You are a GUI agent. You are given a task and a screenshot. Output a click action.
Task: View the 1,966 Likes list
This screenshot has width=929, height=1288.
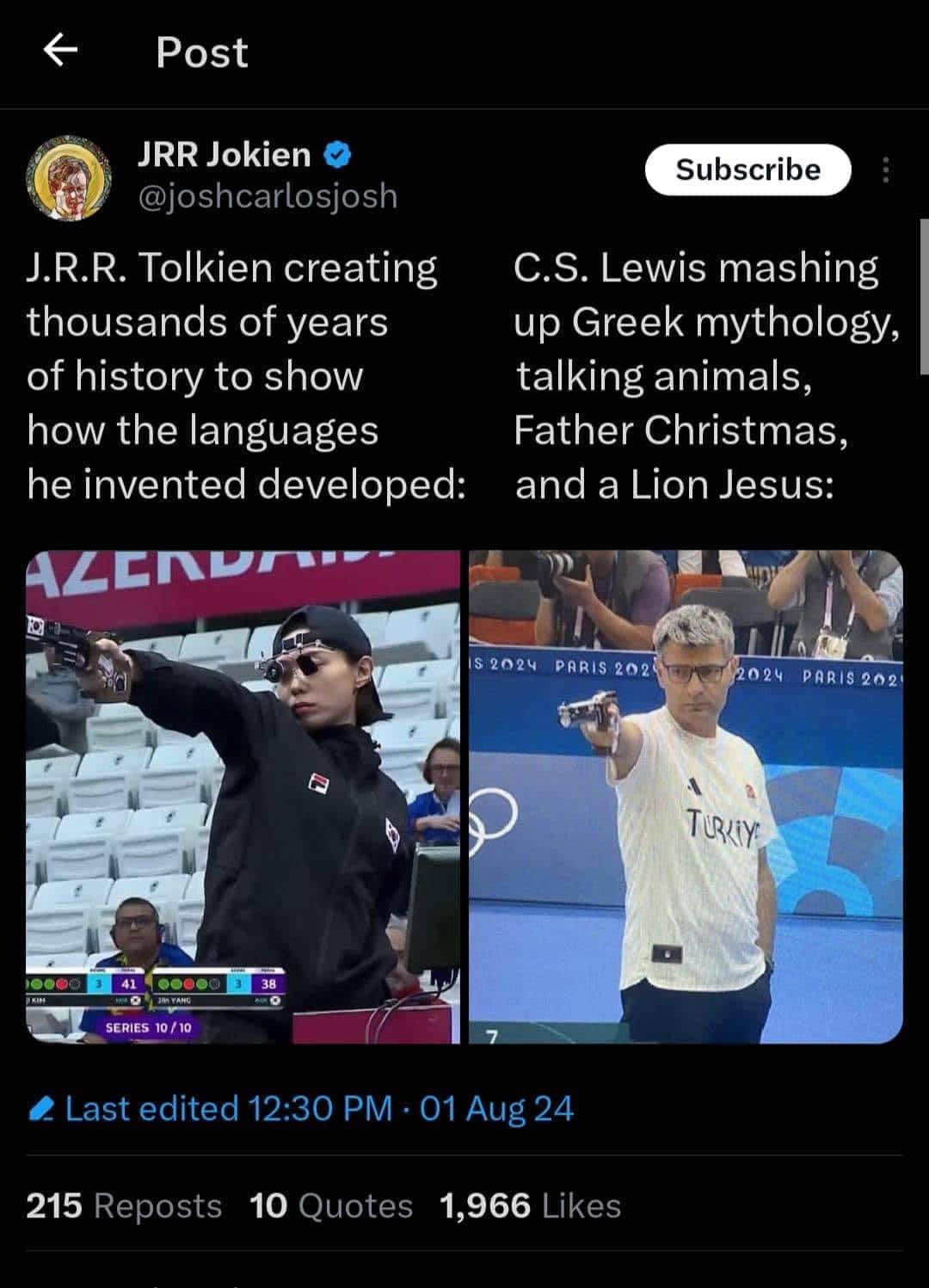click(530, 1205)
